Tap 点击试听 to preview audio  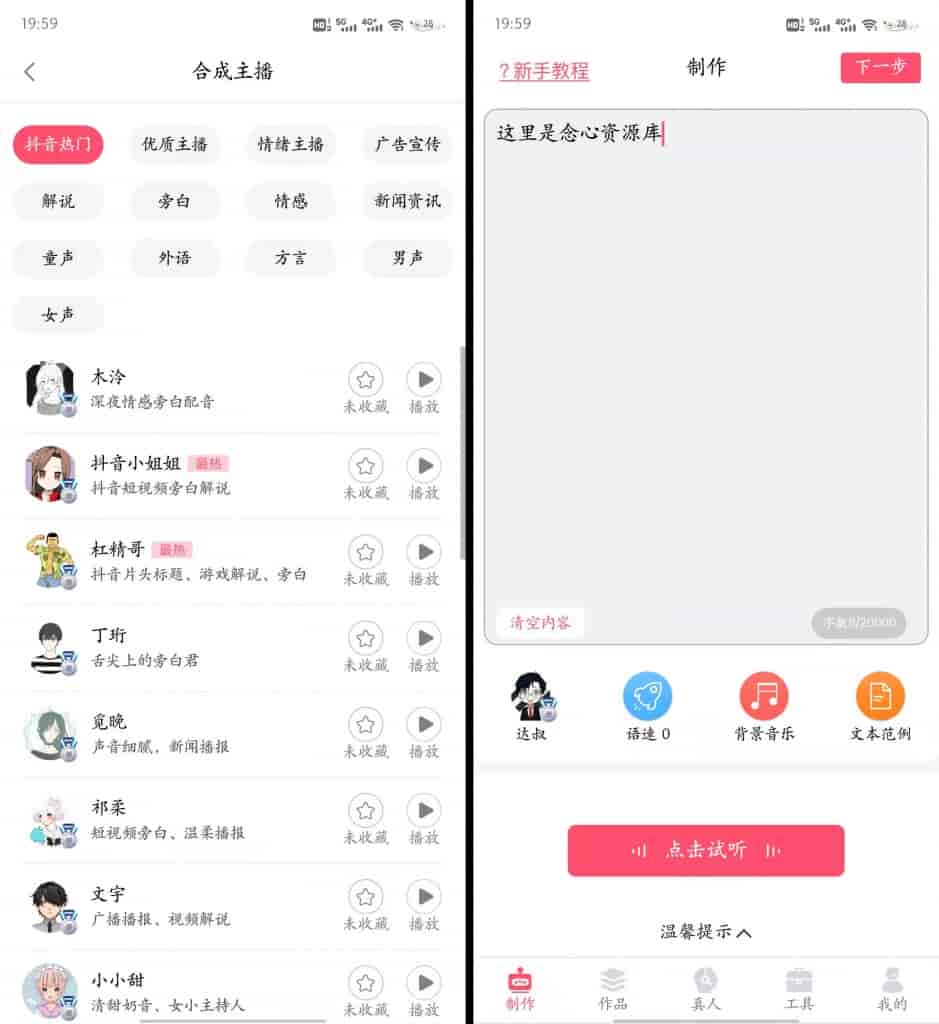coord(706,851)
